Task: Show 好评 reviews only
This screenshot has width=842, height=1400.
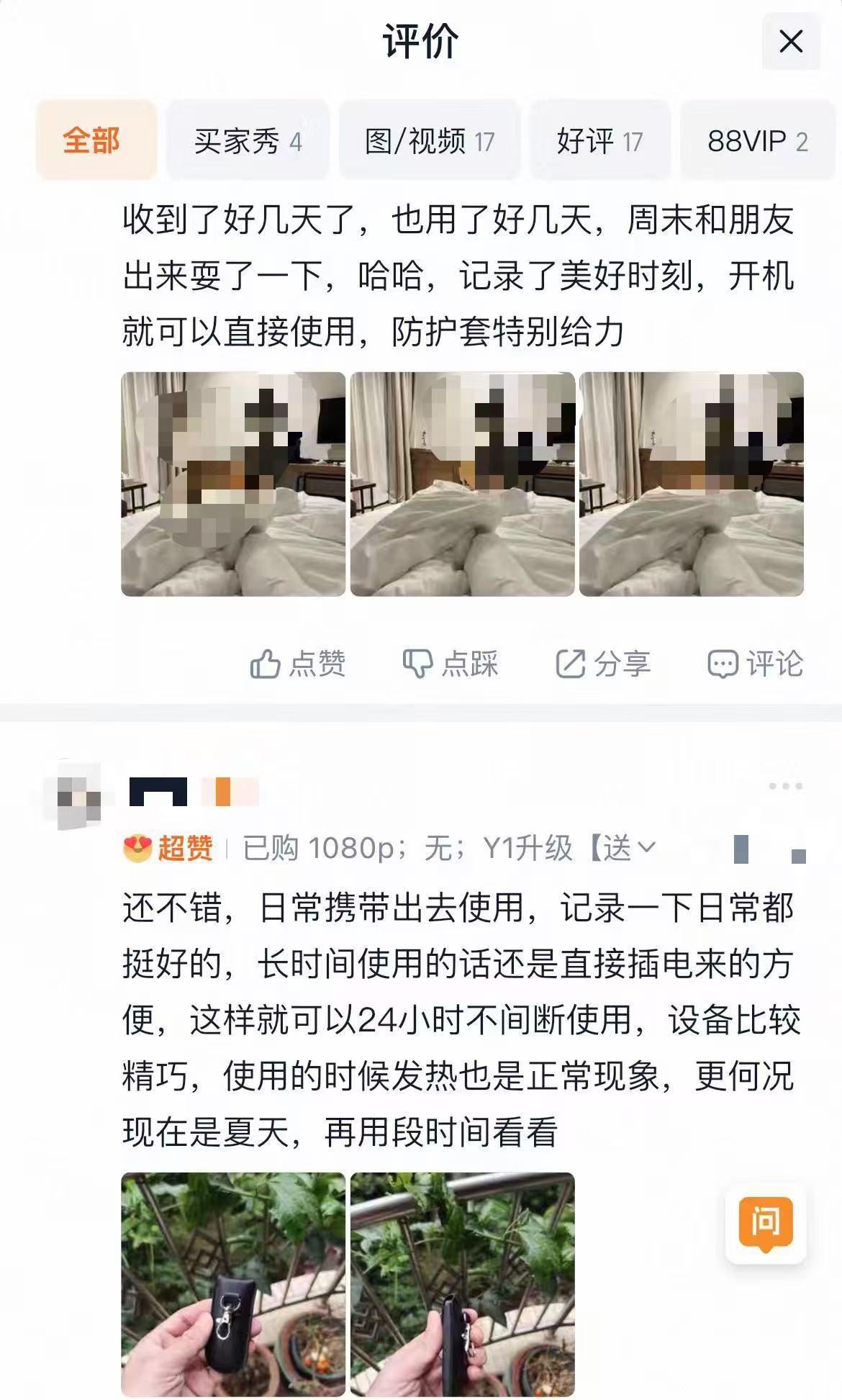Action: [599, 141]
